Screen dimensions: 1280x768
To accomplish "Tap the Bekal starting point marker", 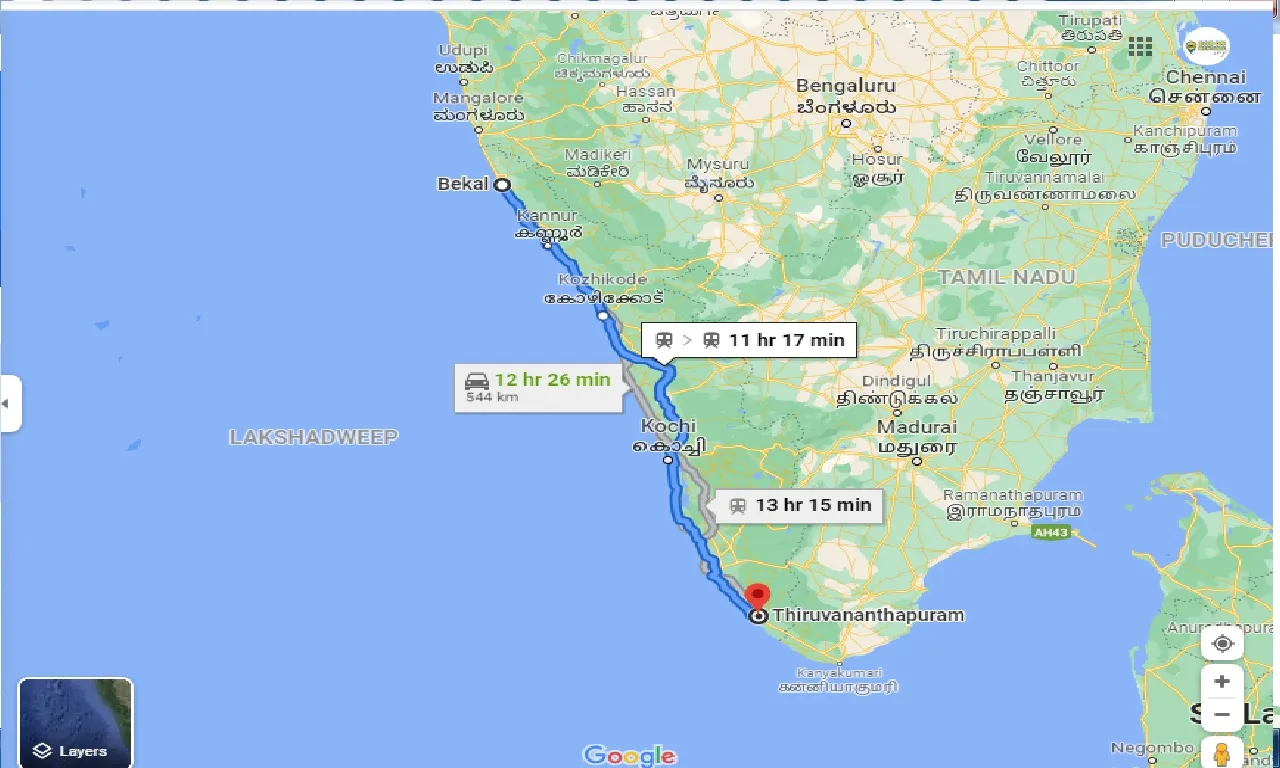I will 501,184.
